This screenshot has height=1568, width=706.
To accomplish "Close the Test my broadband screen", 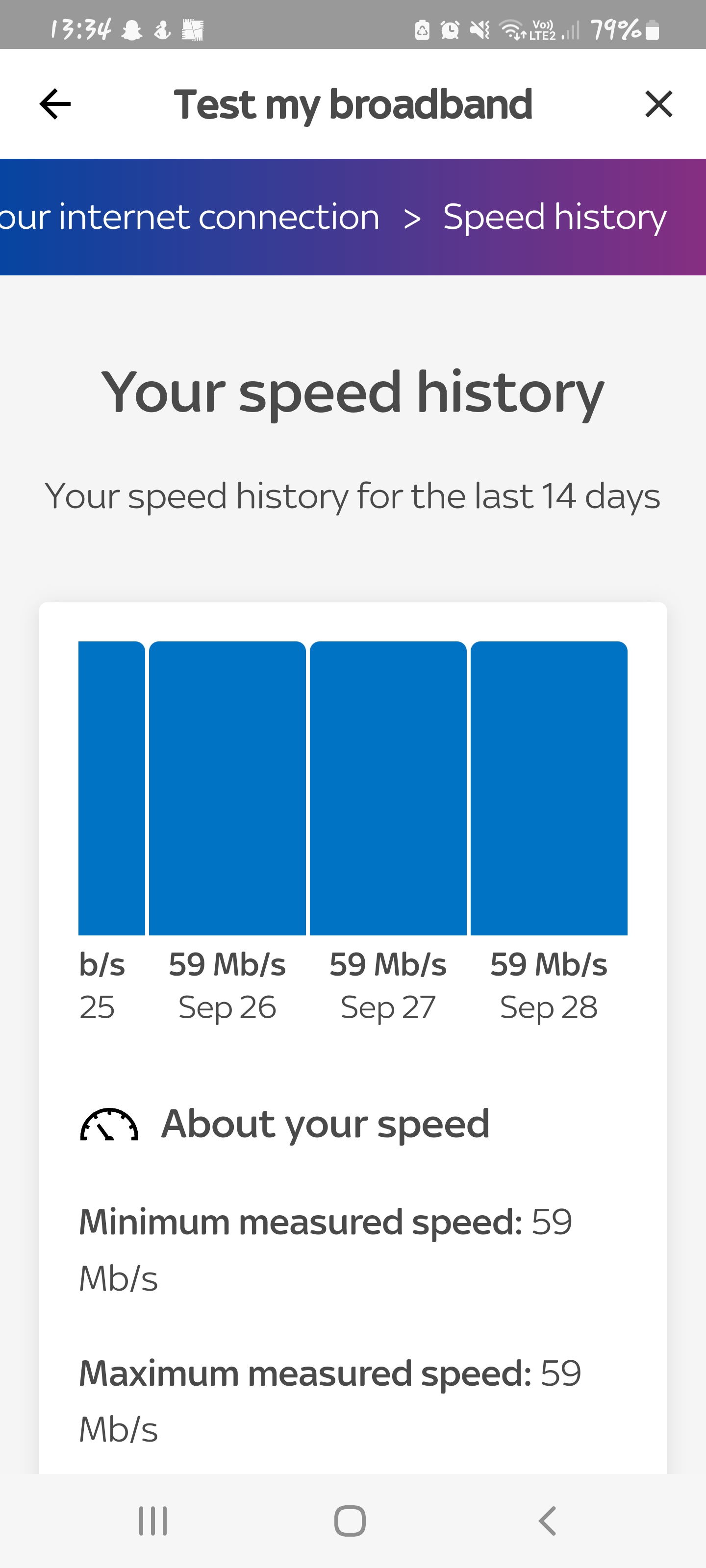I will click(x=659, y=103).
